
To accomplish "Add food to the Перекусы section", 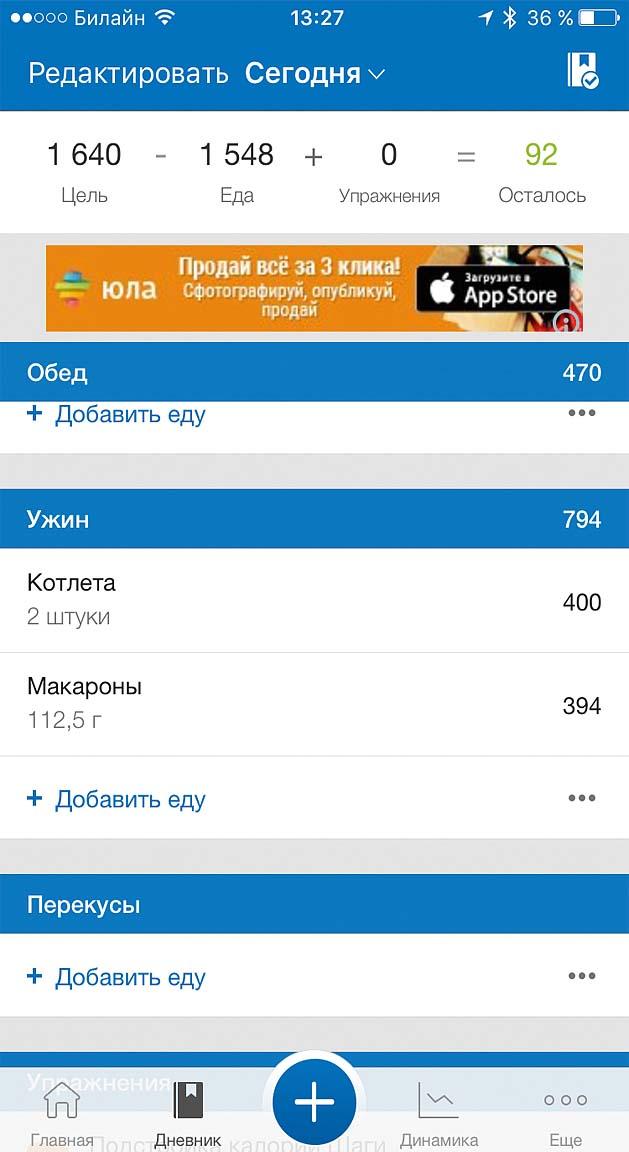I will tap(117, 977).
